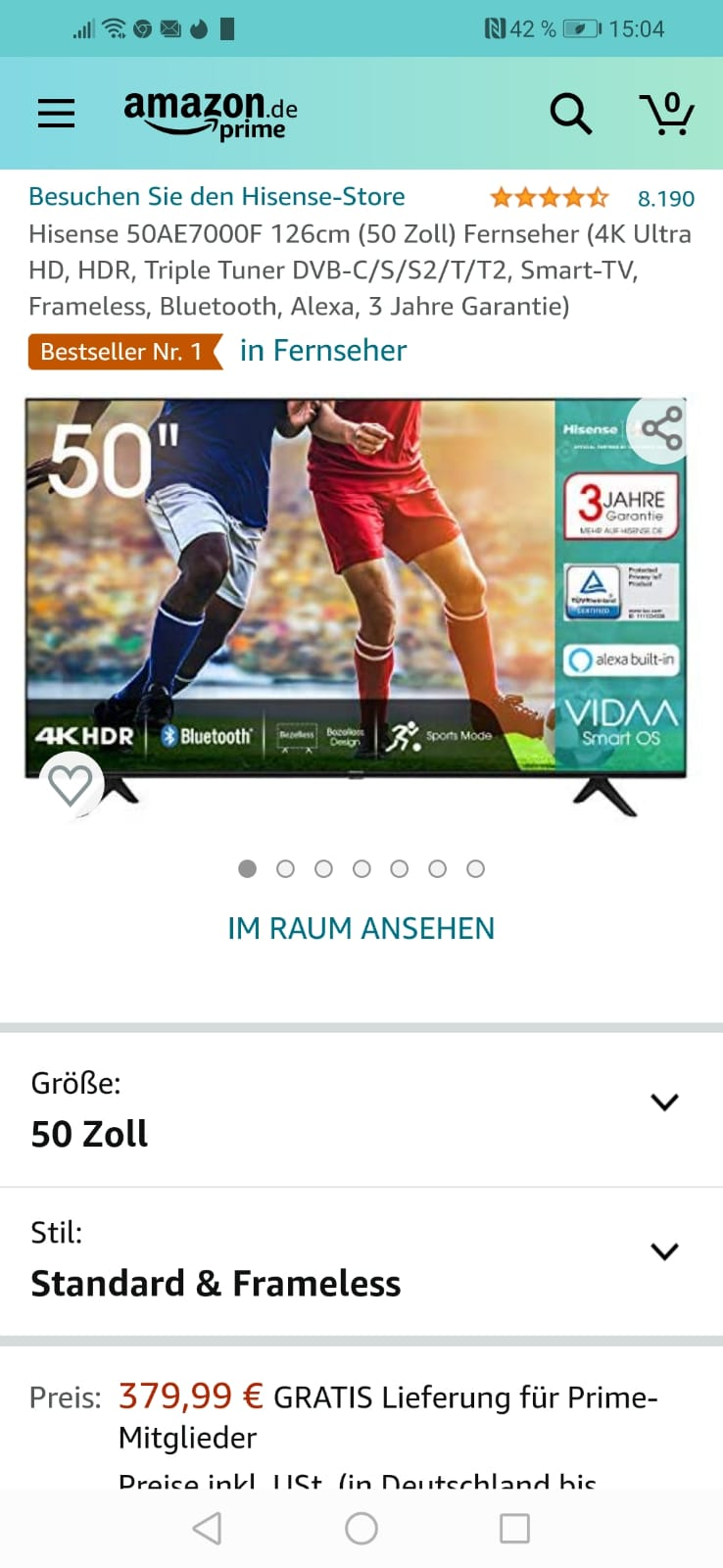Jump to the second image dot

(285, 869)
